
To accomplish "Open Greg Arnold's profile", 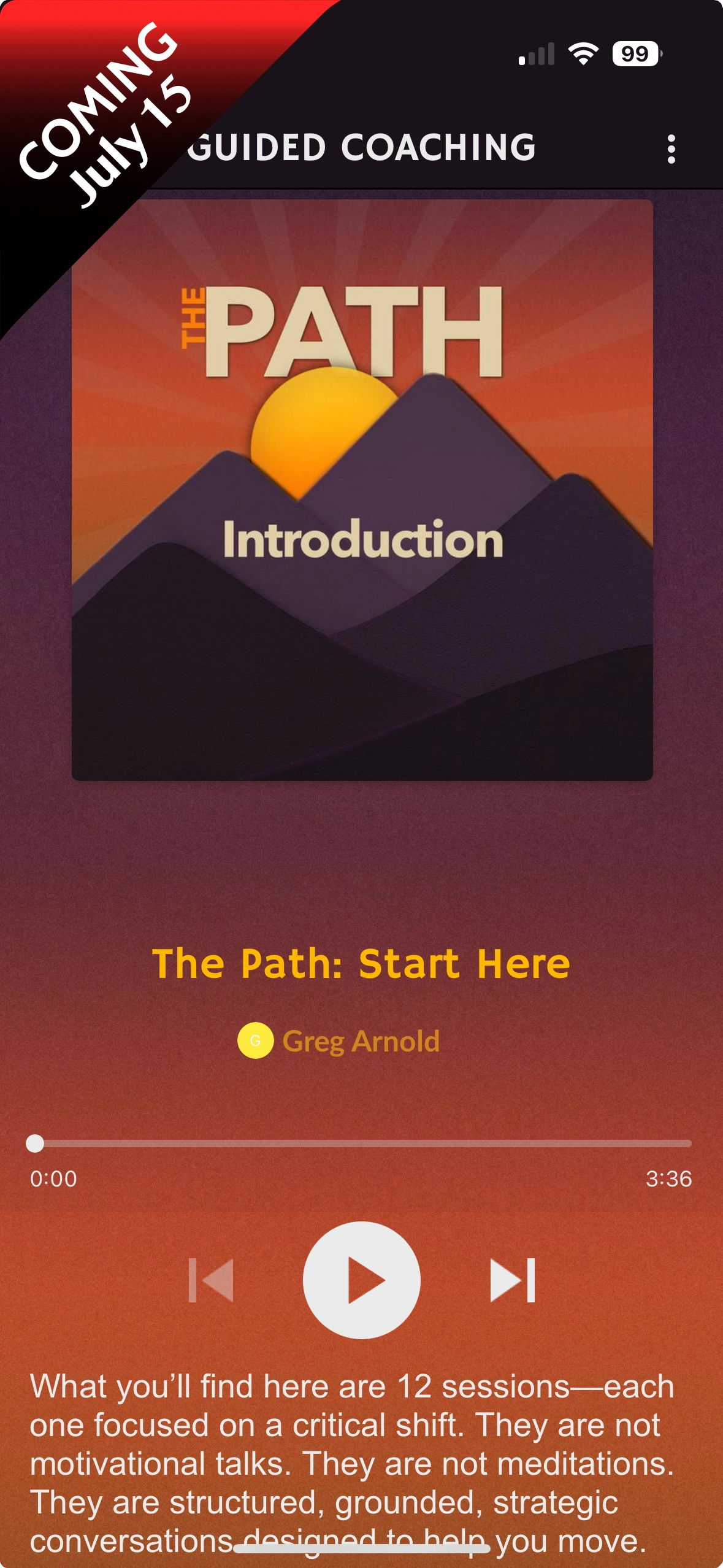I will [x=361, y=1041].
